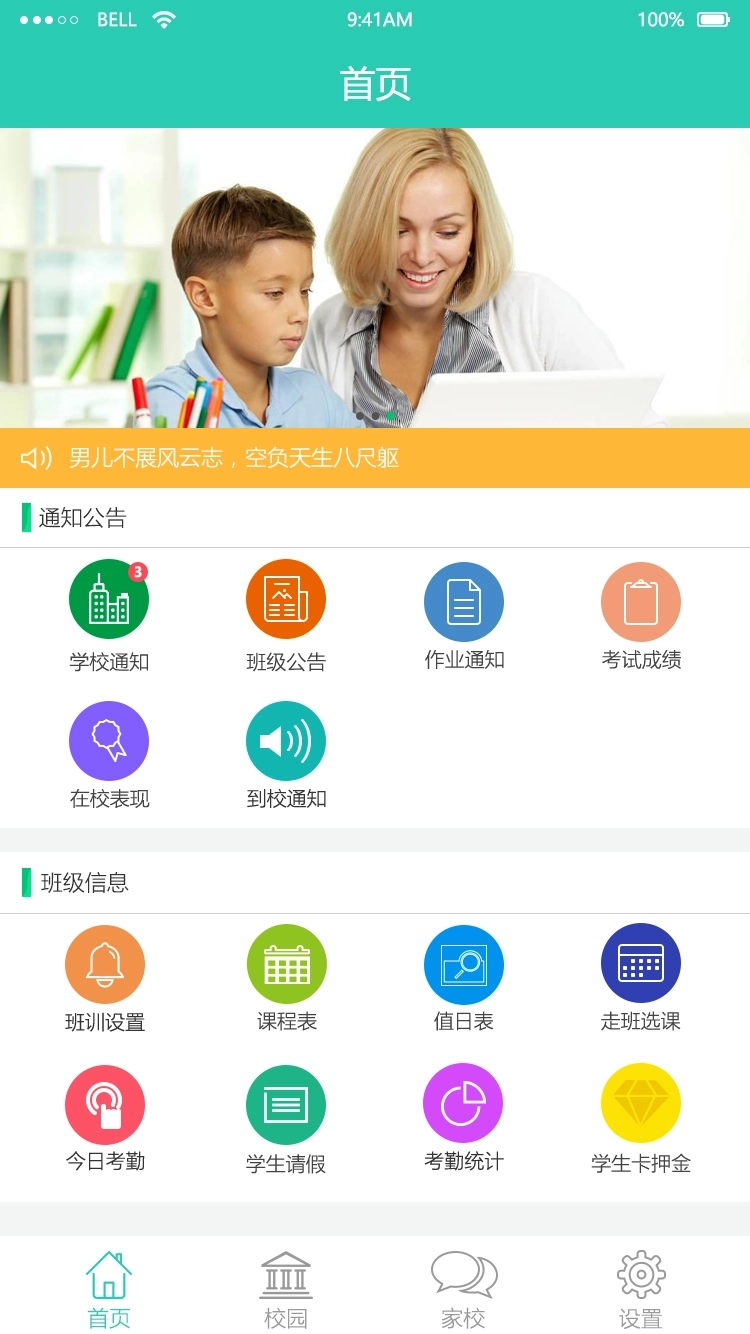This screenshot has height=1334, width=750.
Task: Open 在校表现
Action: [x=109, y=741]
